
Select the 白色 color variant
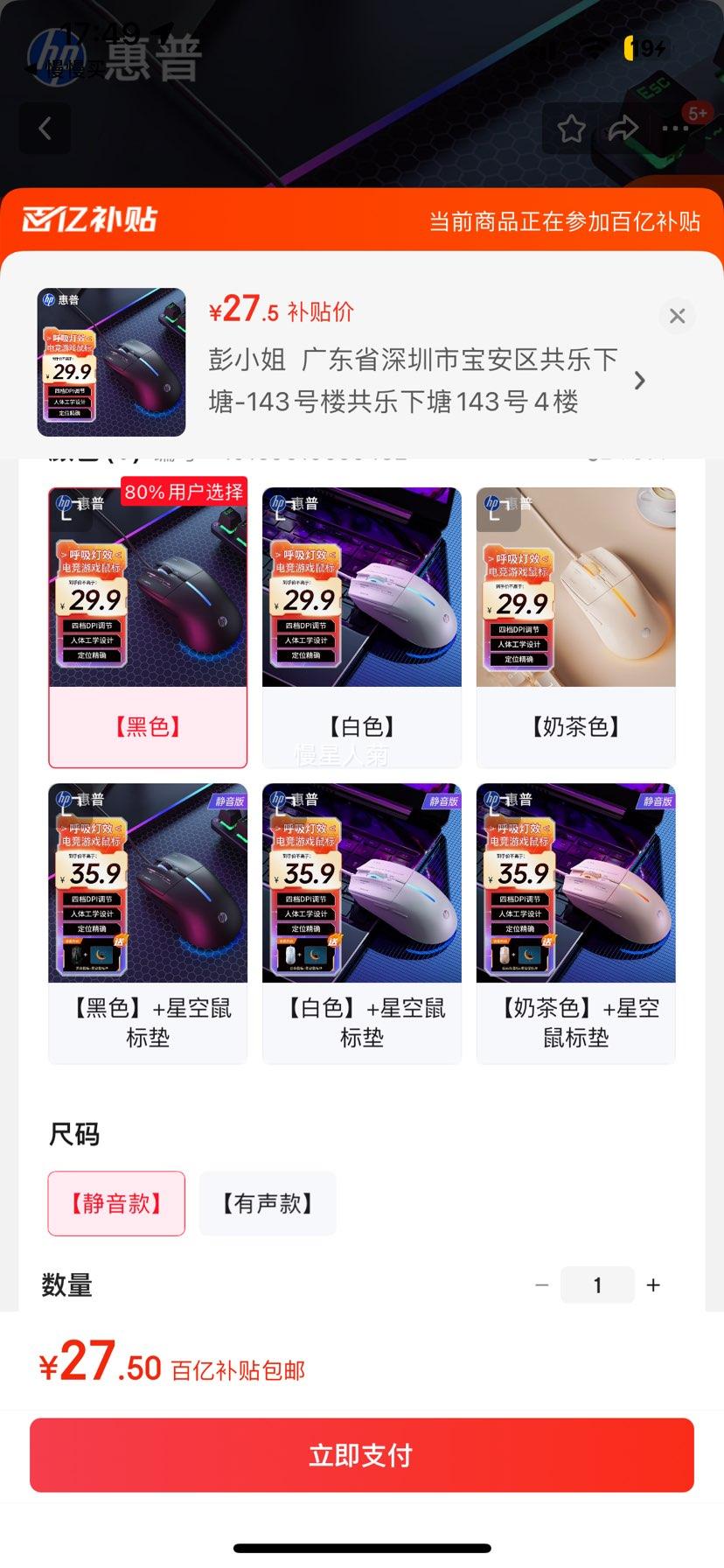360,623
